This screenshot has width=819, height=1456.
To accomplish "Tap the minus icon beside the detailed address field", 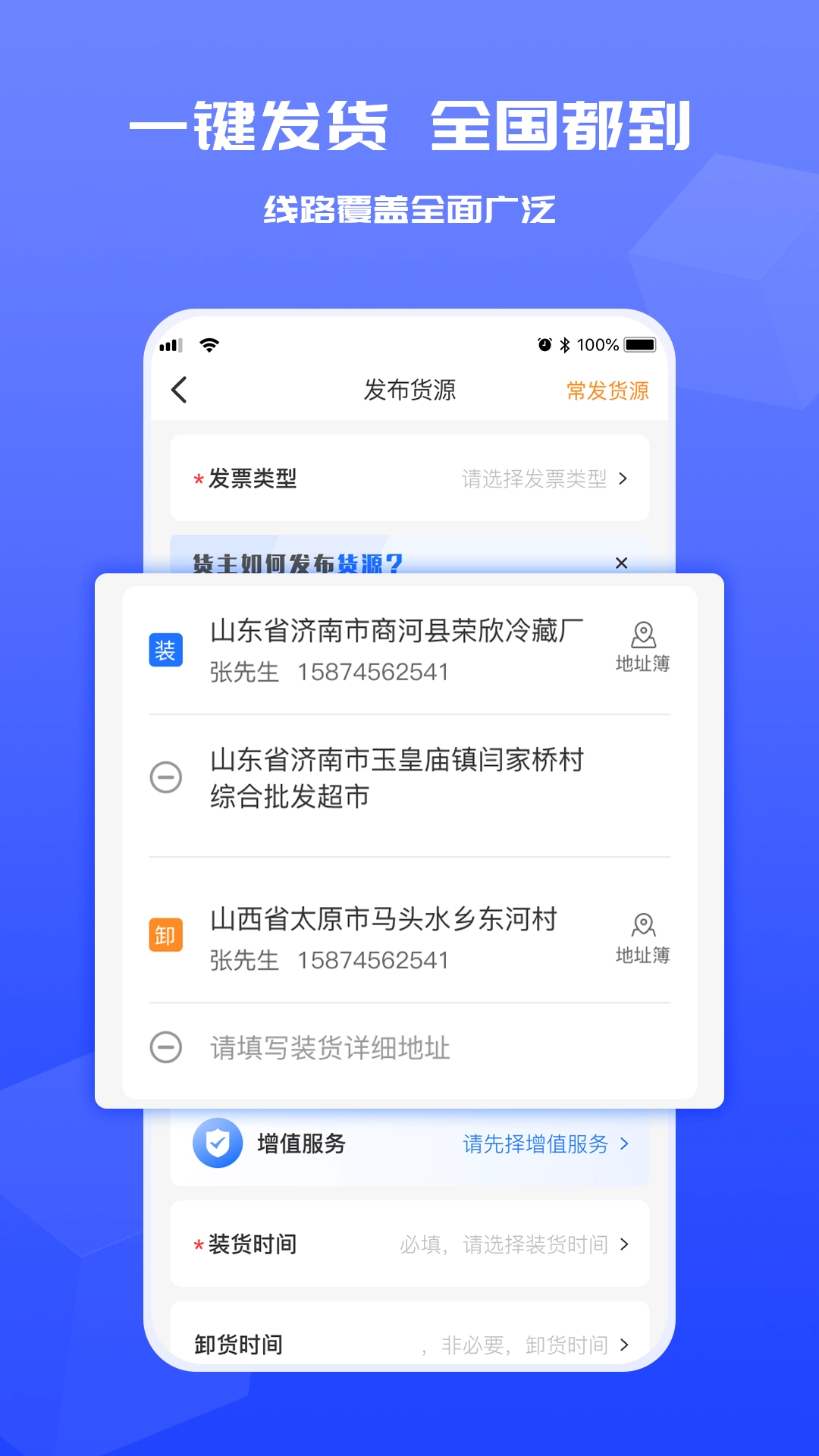I will coord(167,1049).
